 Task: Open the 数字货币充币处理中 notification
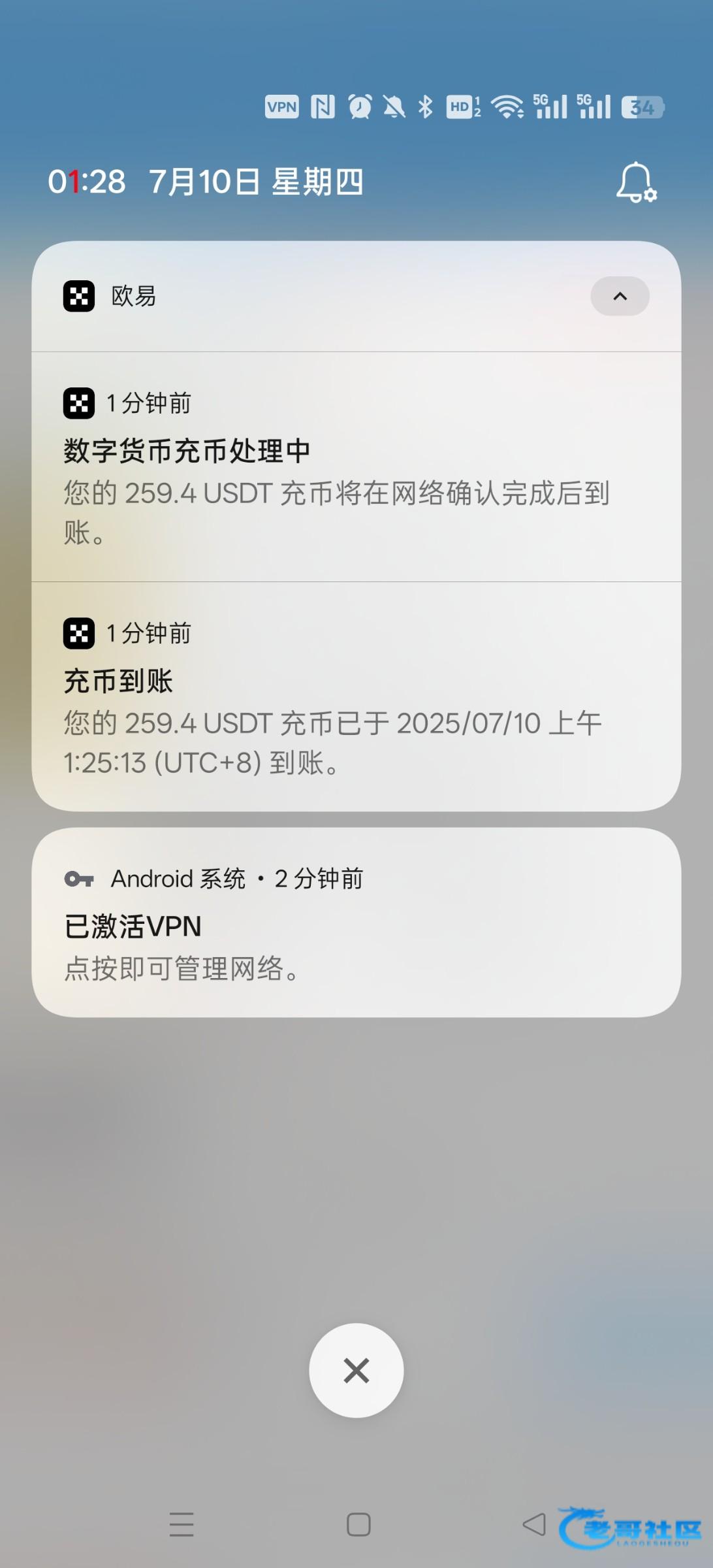356,467
